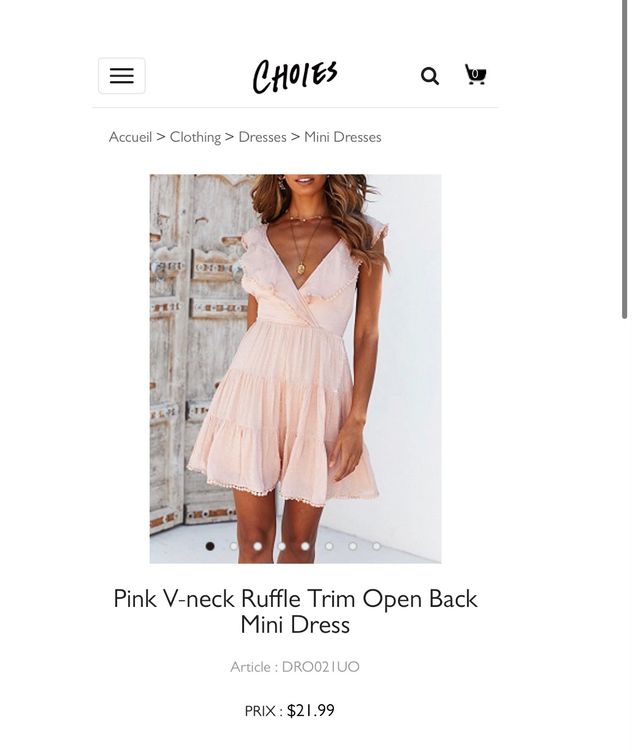
Task: Navigate to Dresses breadcrumb
Action: (262, 137)
